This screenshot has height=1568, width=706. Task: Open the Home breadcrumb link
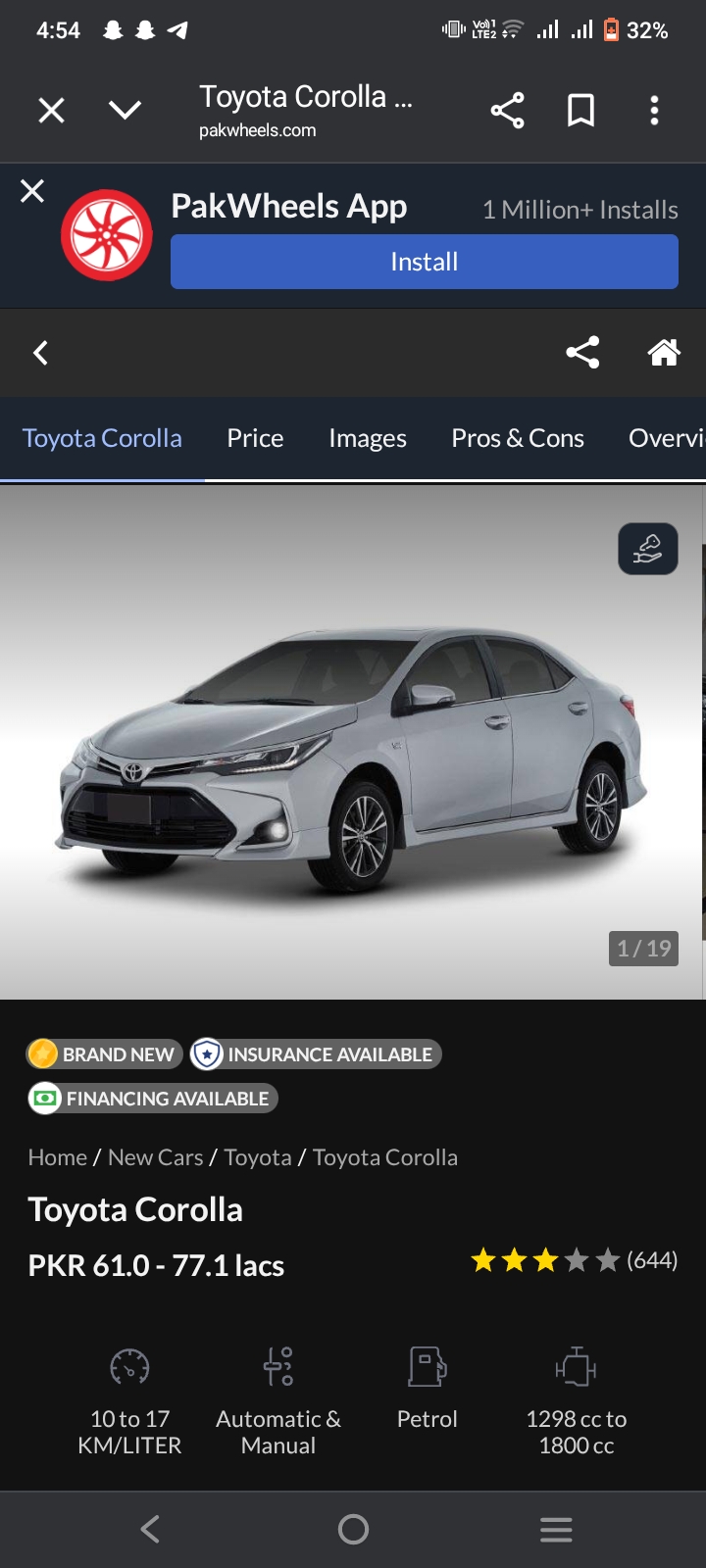(x=57, y=1157)
